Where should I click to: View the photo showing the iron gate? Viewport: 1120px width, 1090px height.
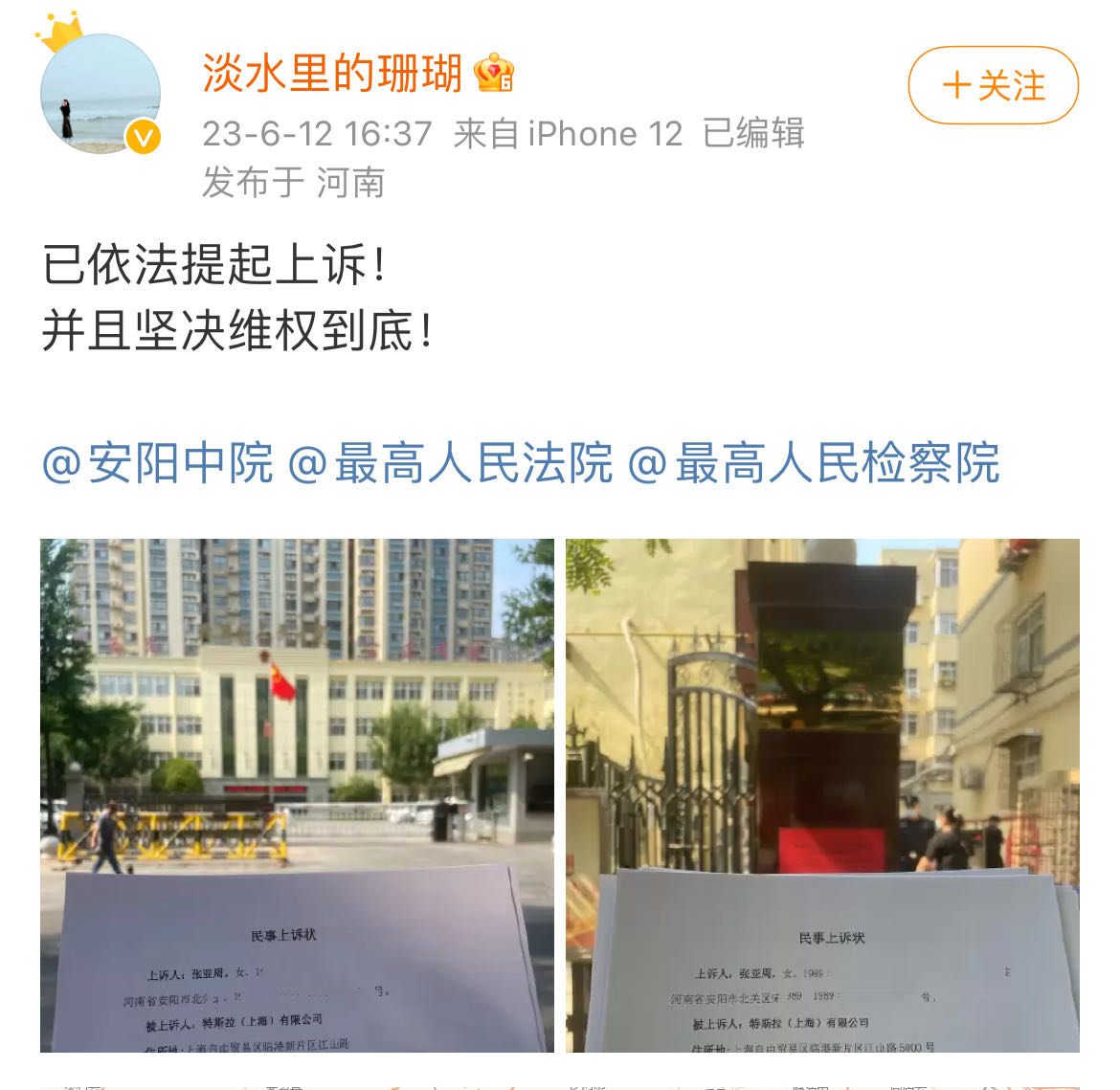[x=822, y=794]
